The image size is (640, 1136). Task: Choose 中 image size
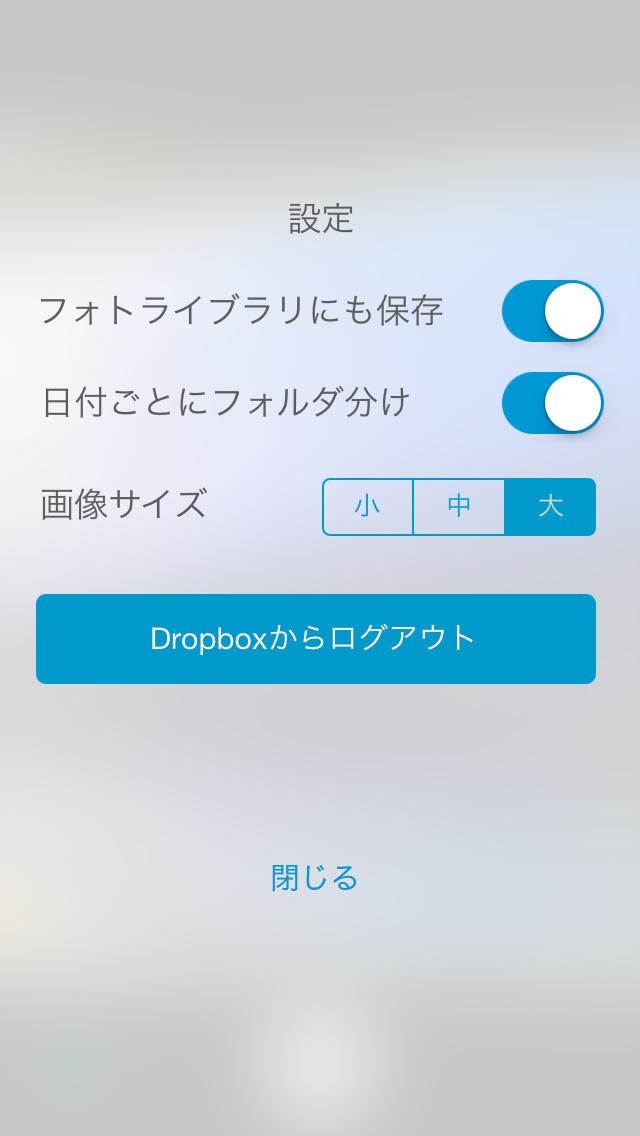click(459, 507)
